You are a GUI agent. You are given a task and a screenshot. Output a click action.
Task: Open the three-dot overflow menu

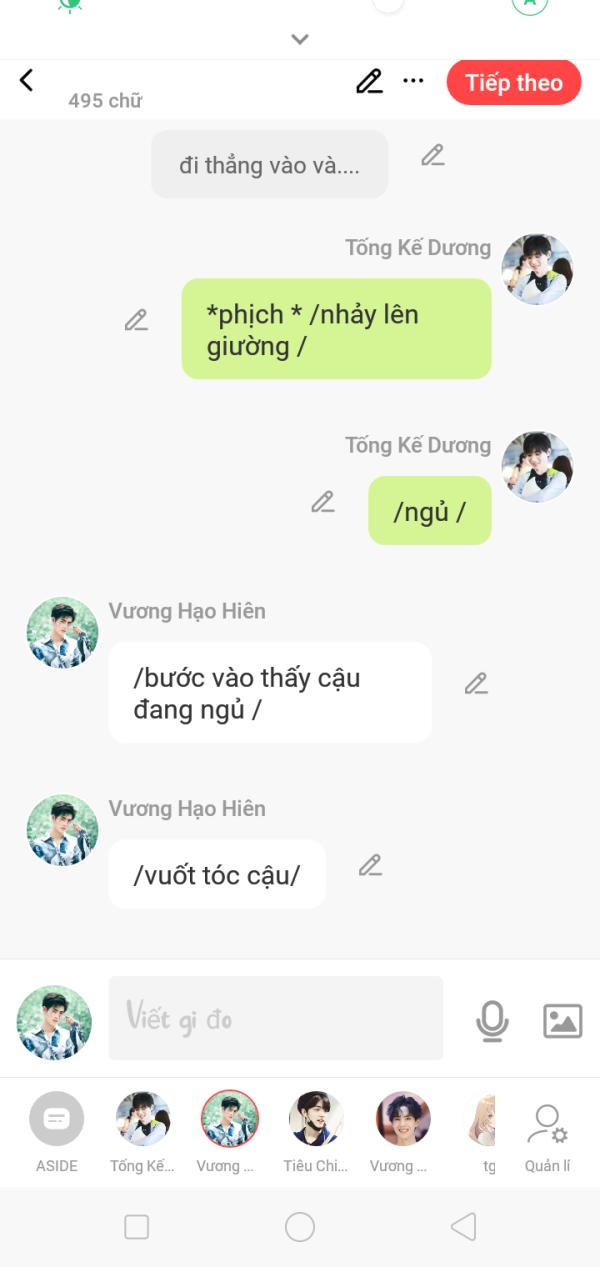tap(413, 82)
